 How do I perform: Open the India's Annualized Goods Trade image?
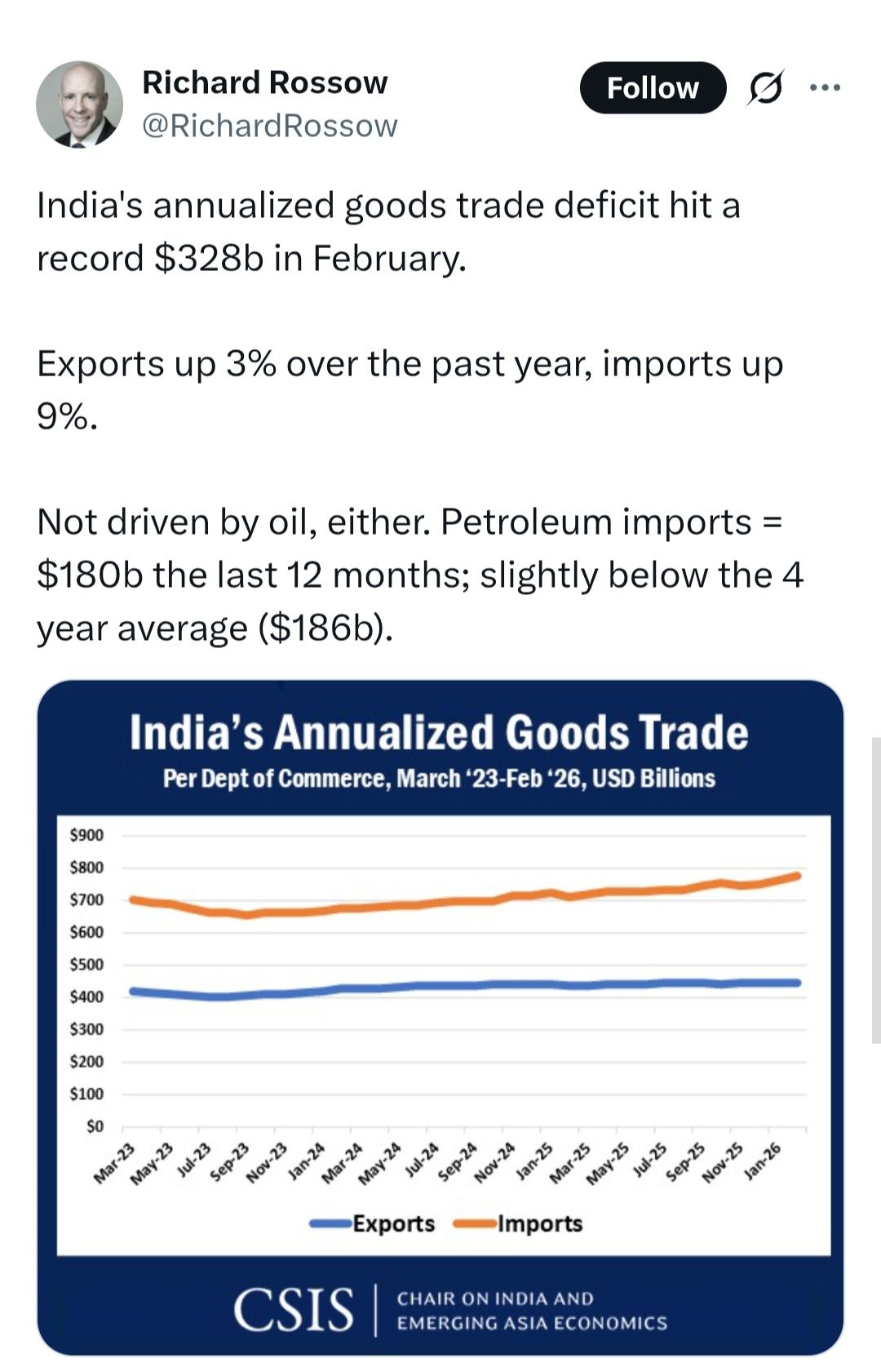tap(440, 1017)
